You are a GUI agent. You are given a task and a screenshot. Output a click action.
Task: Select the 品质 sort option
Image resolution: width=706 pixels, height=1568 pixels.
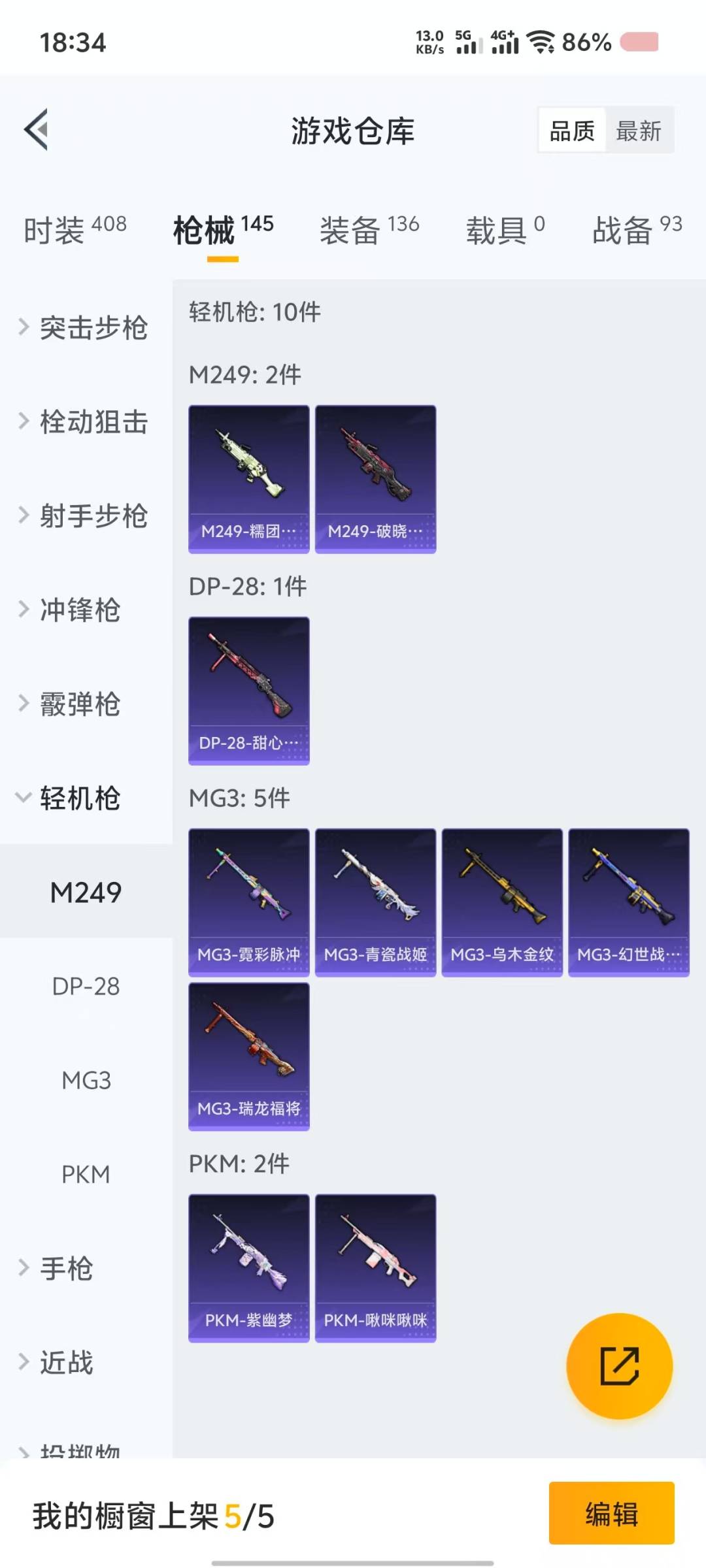572,131
